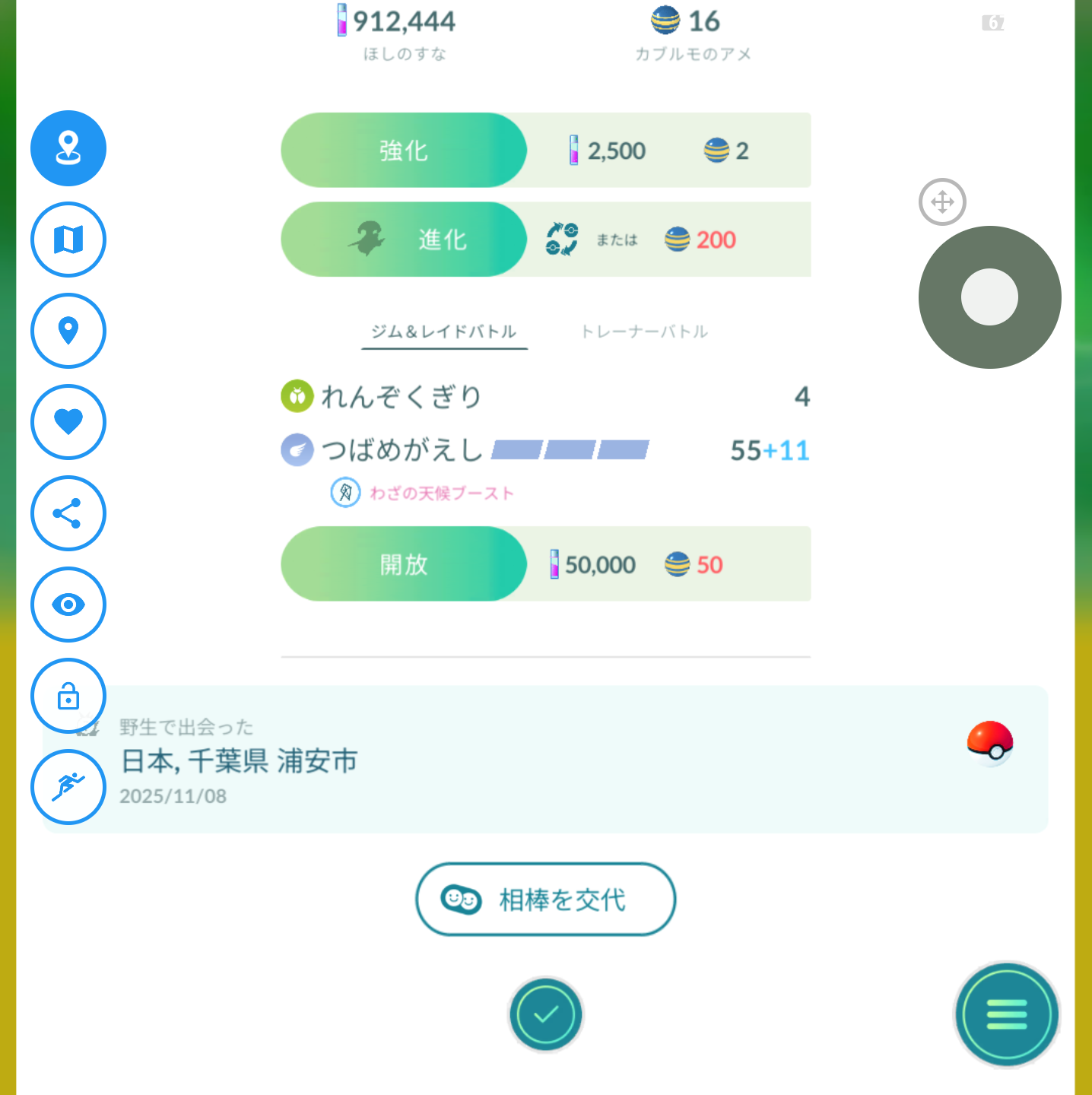Tap the lock overlay button
Screen dimensions: 1092x1095
pos(68,696)
